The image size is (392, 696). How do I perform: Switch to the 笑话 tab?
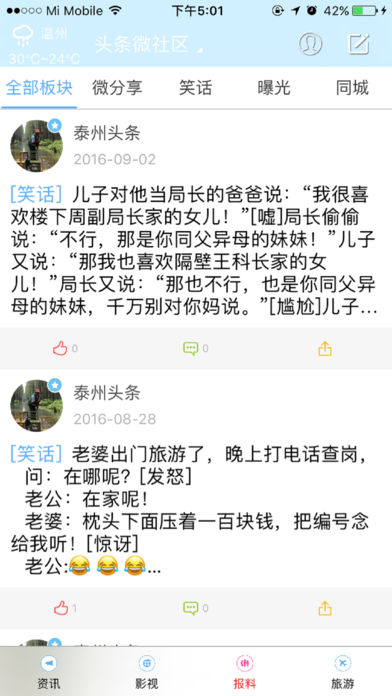[196, 88]
